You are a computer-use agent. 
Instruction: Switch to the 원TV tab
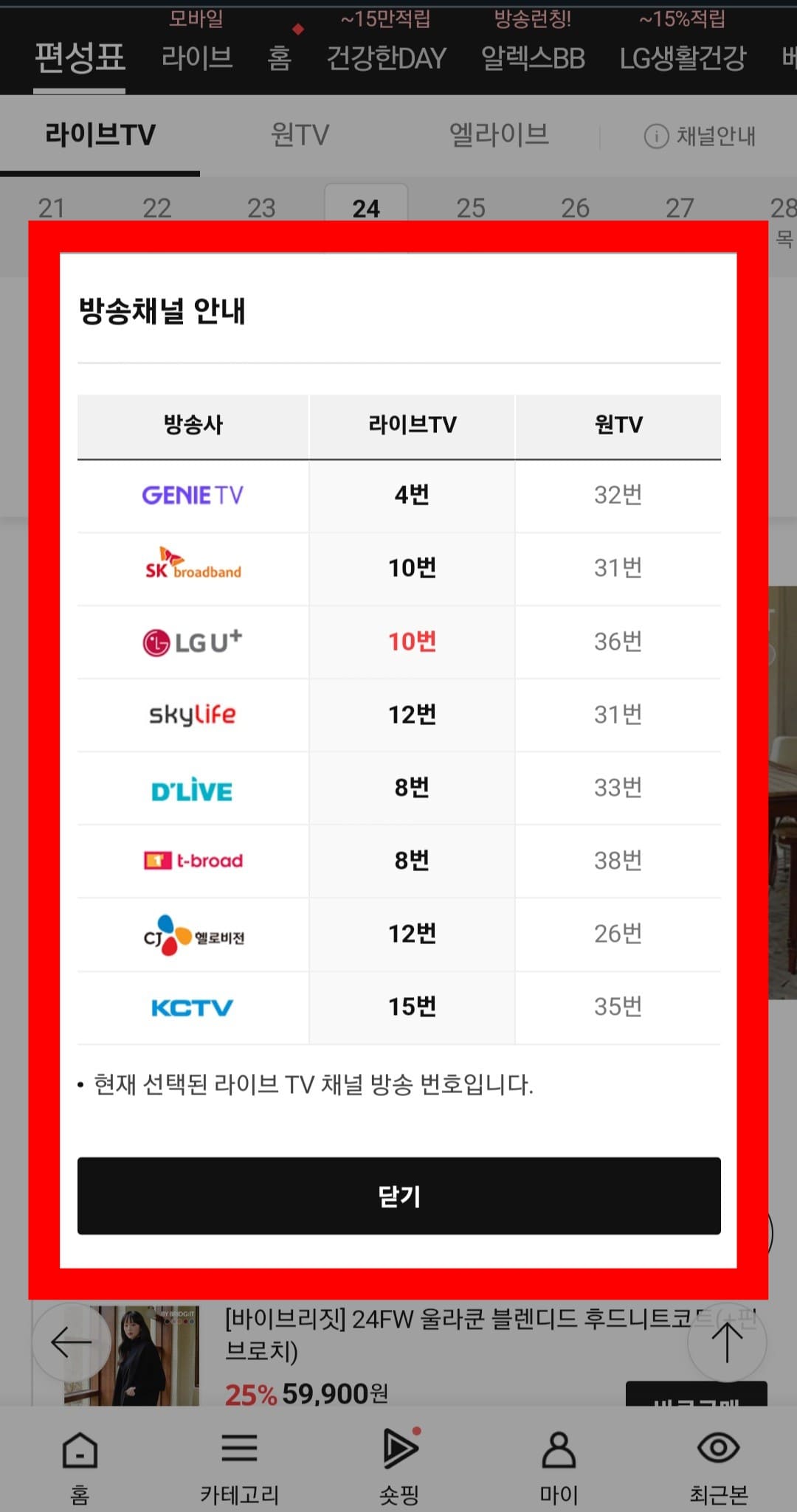pos(299,134)
